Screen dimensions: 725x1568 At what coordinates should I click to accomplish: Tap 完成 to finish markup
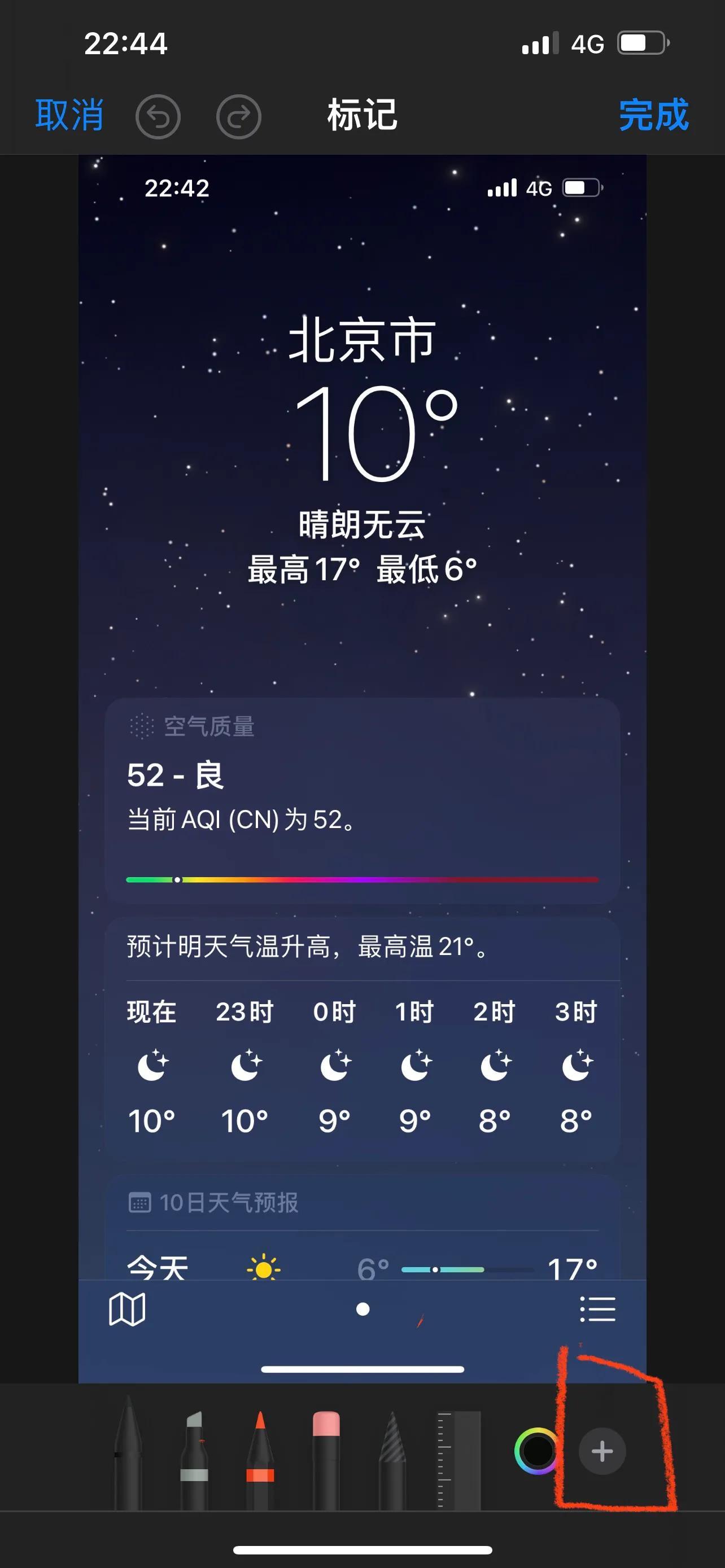tap(653, 115)
